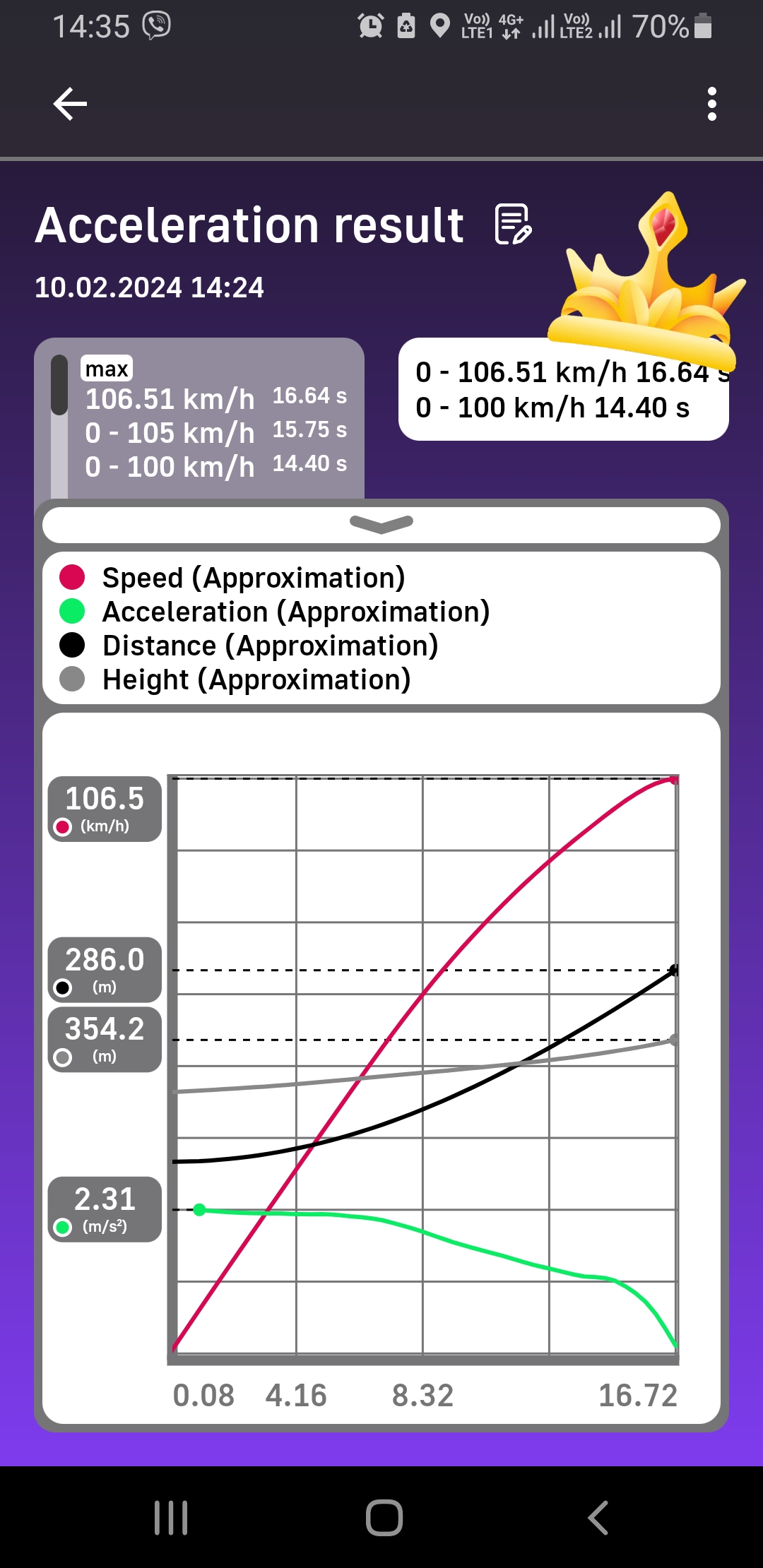Open the system recent apps view
Screen dimensions: 763x1568
coord(171,1517)
